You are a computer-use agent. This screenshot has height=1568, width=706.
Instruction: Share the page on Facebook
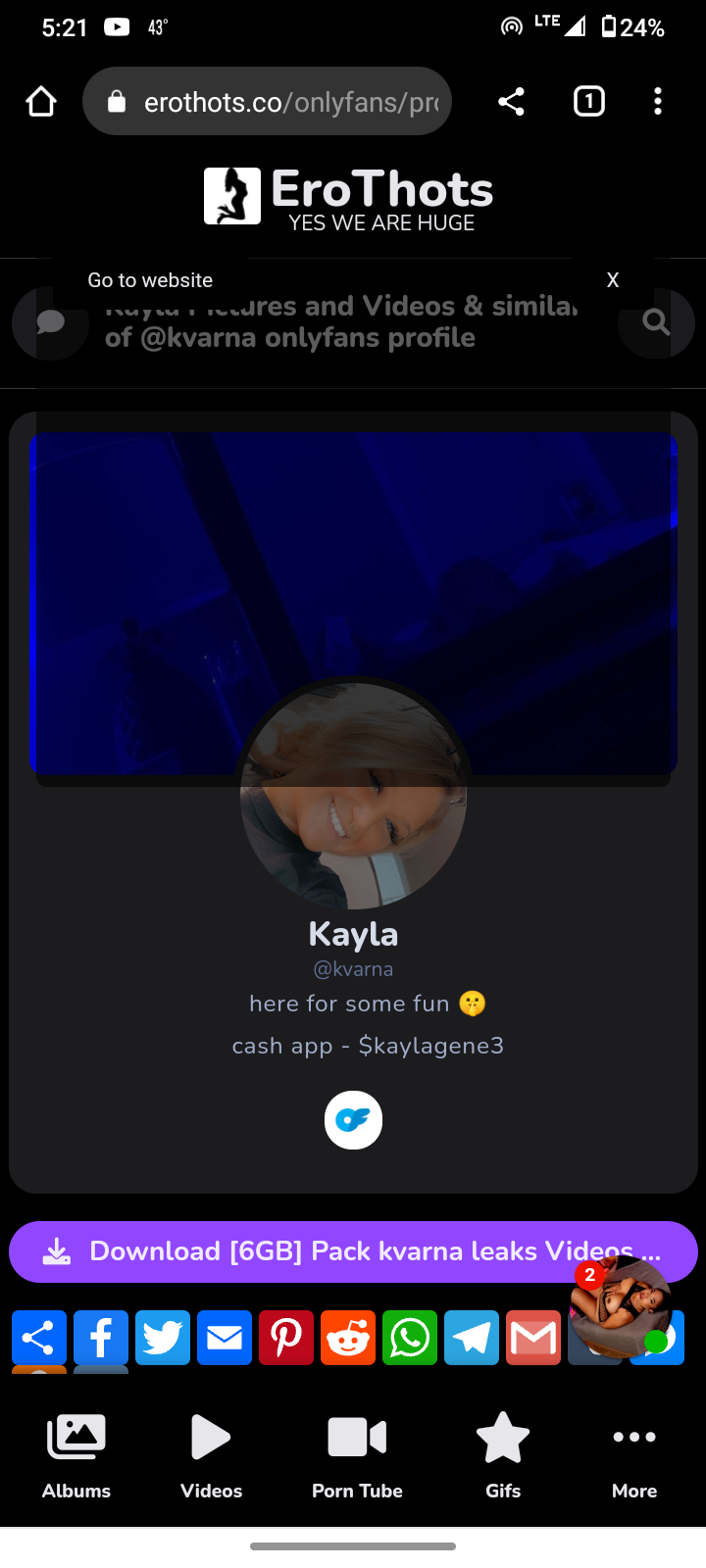[x=101, y=1338]
